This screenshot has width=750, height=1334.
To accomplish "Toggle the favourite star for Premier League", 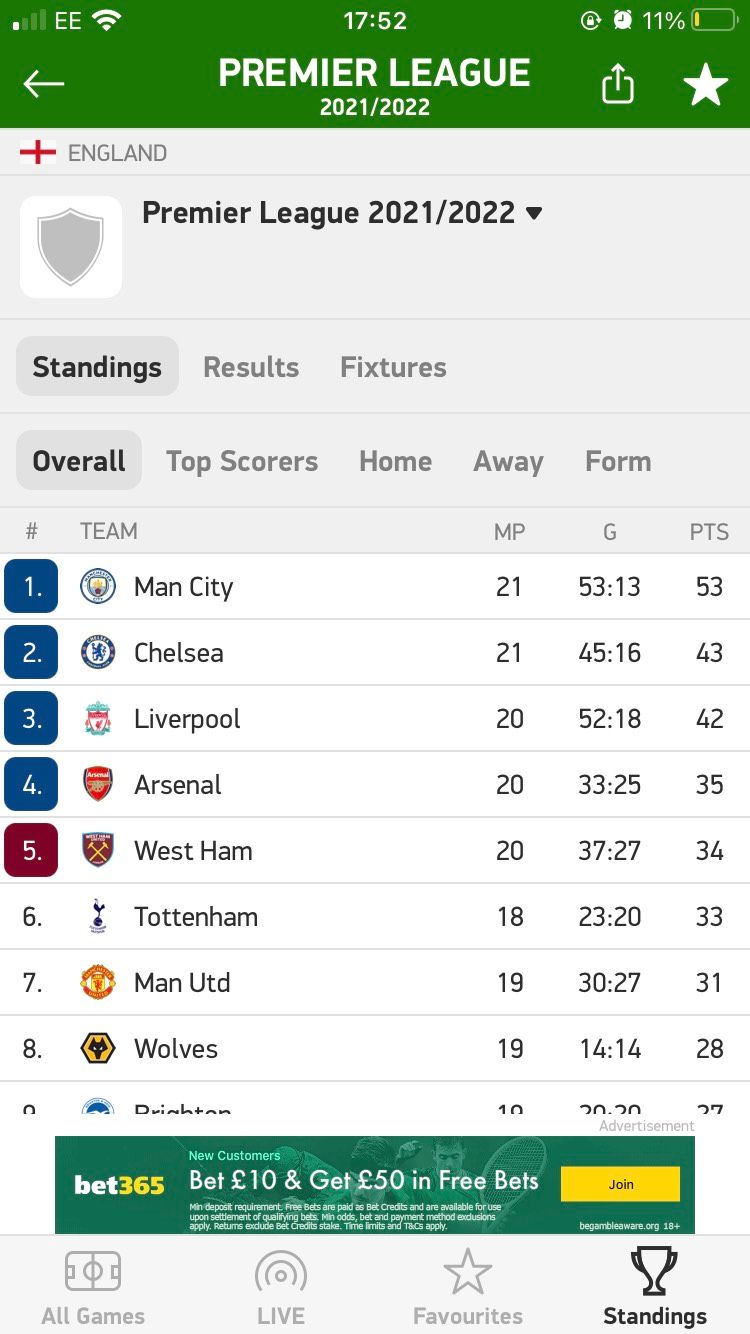I will pos(707,84).
